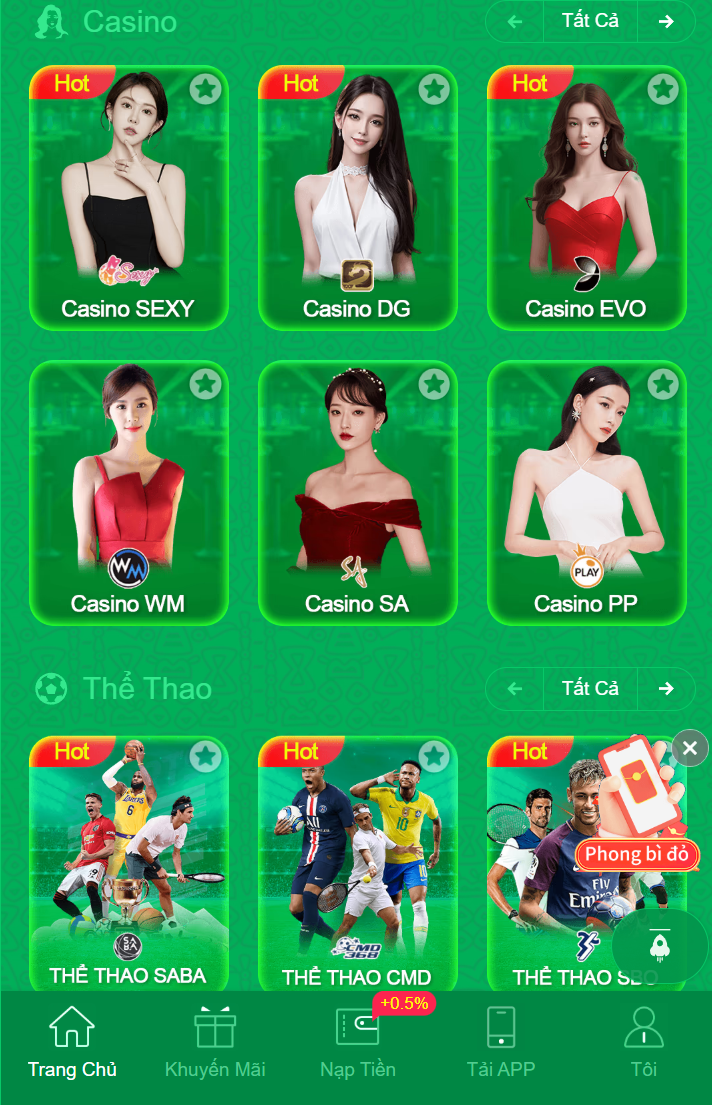Go to the previous page in Thể Thao section

coord(515,688)
